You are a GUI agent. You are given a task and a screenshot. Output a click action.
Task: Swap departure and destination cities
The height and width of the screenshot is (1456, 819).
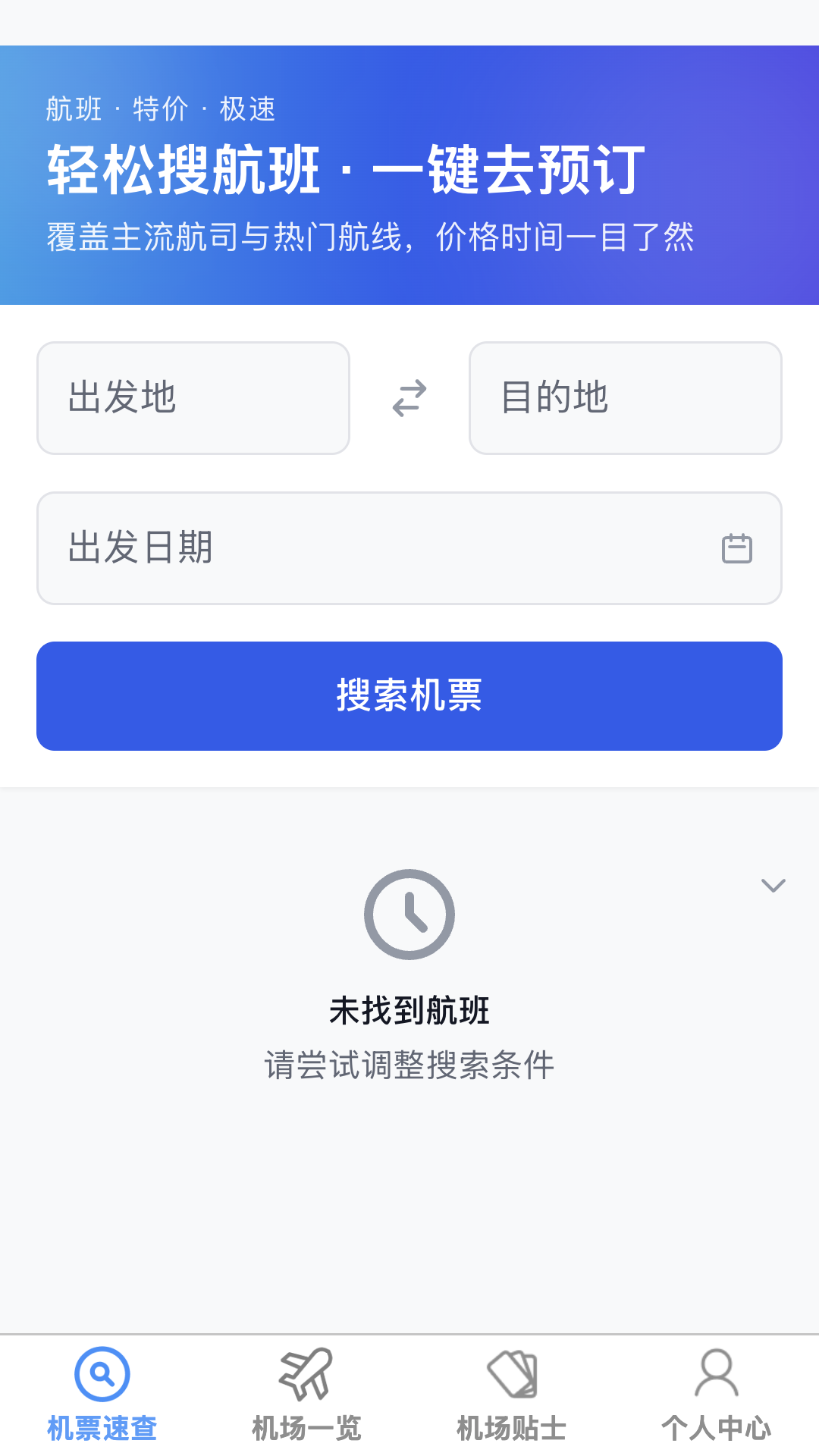coord(409,398)
